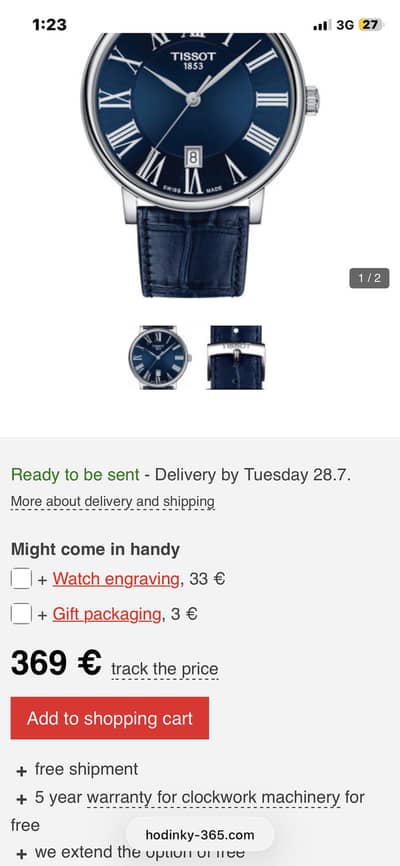400x866 pixels.
Task: Tap track the price link
Action: (x=165, y=669)
